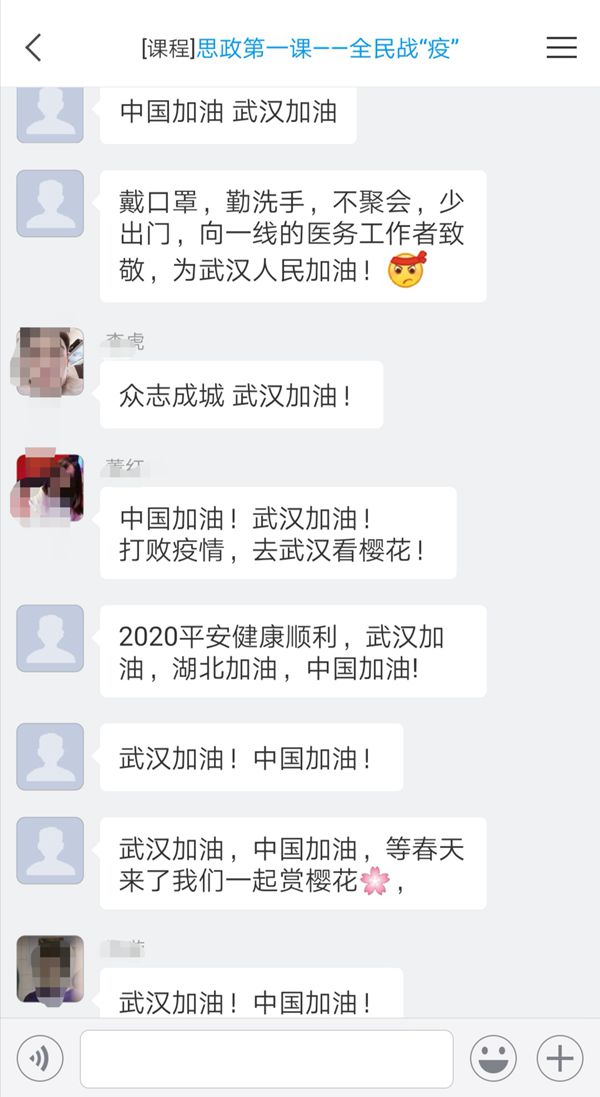Viewport: 600px width, 1097px height.
Task: View avatar of user who sent 众志成城 武汉加油
Action: point(50,362)
